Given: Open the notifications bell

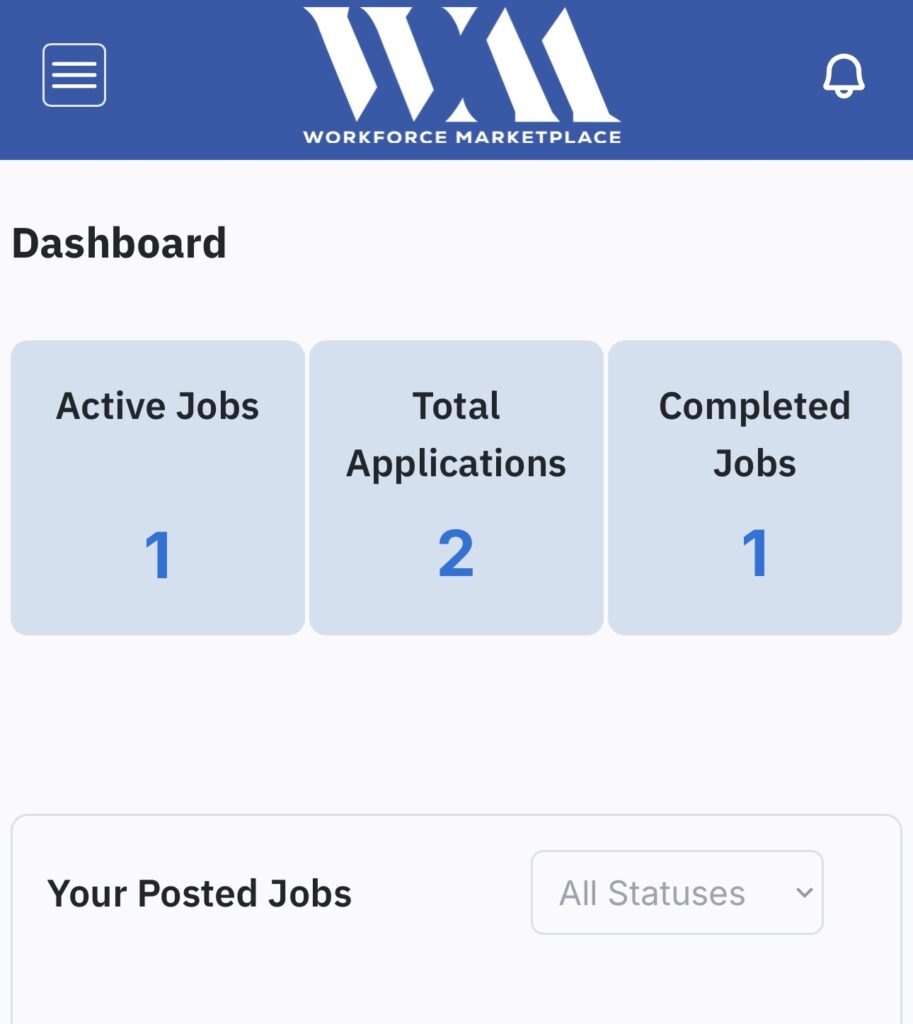Looking at the screenshot, I should click(x=843, y=76).
